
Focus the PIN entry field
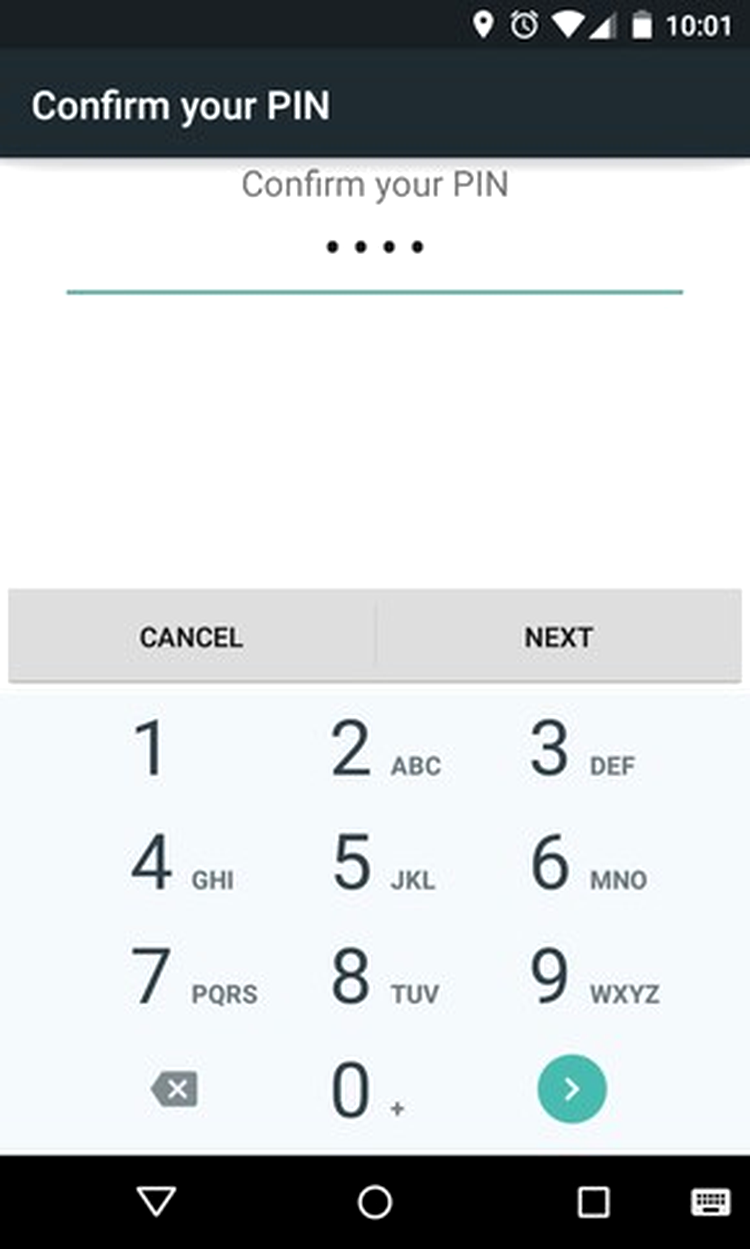click(375, 250)
